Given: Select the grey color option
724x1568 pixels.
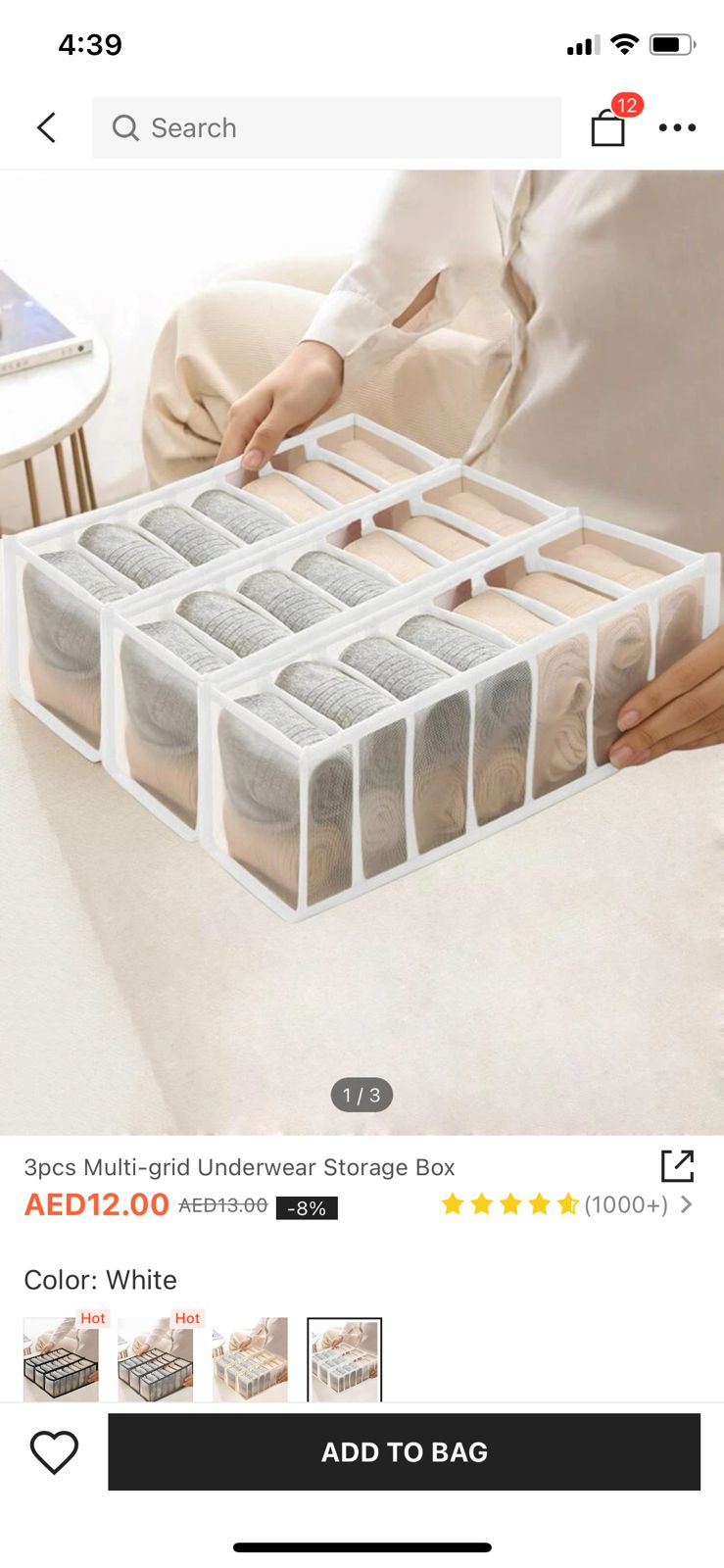Looking at the screenshot, I should [155, 1360].
